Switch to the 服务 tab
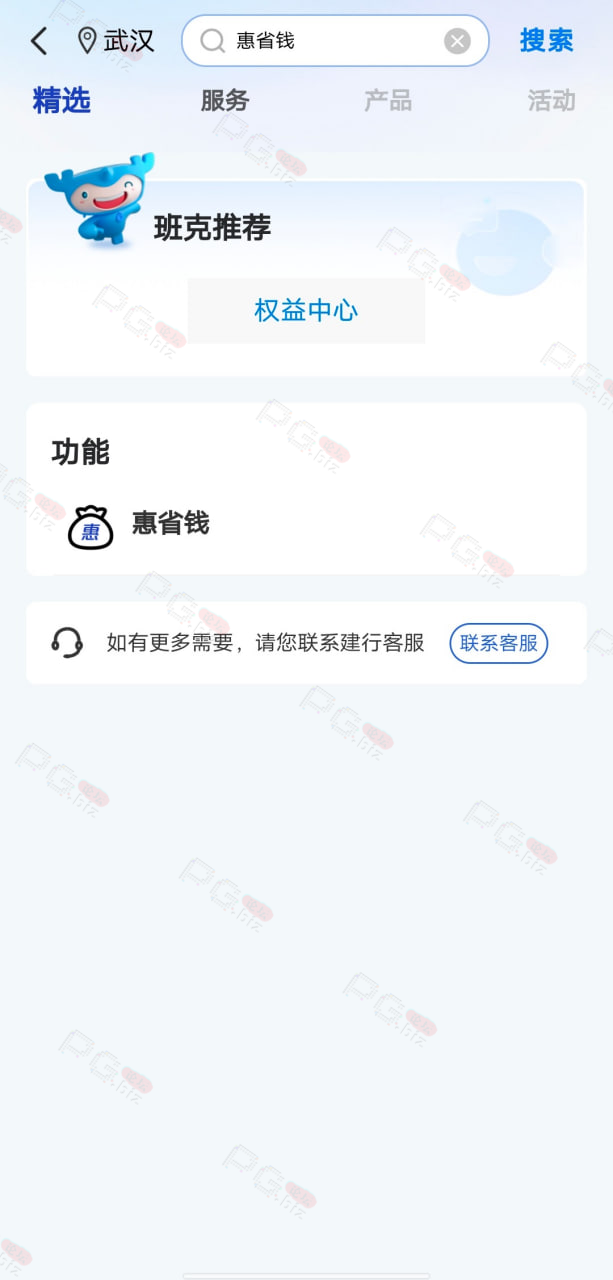The height and width of the screenshot is (1280, 613). tap(225, 101)
